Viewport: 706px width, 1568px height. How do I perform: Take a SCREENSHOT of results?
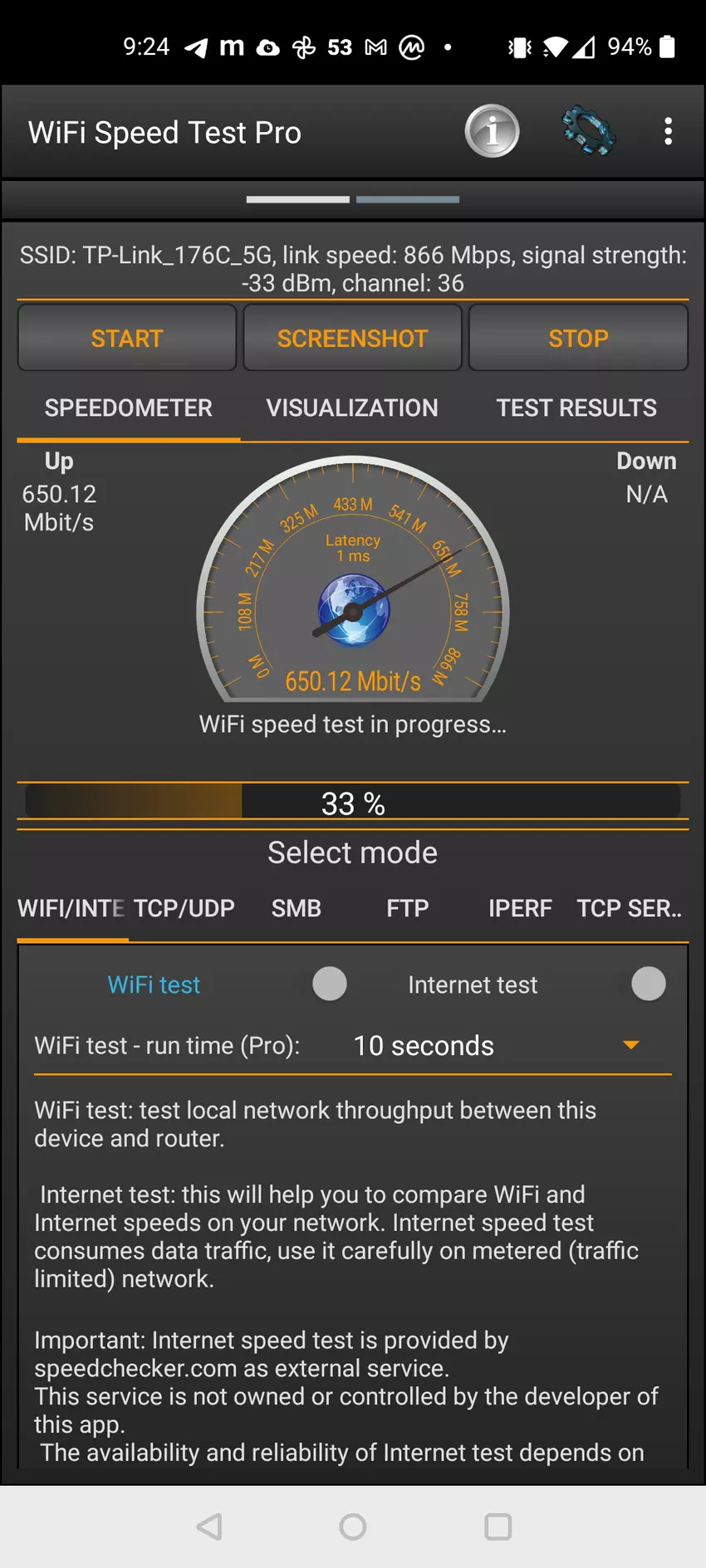[352, 338]
